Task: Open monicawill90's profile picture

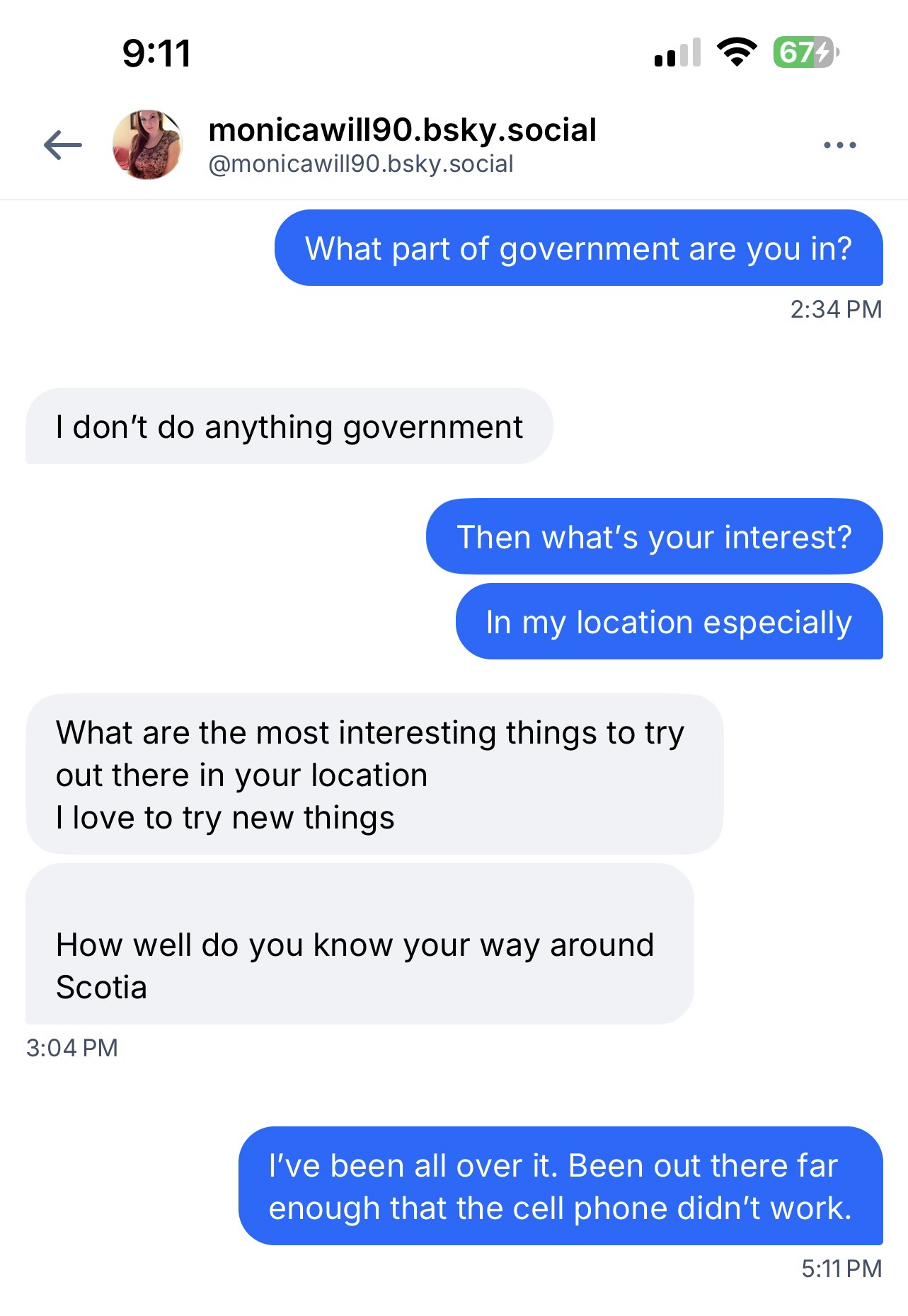Action: tap(147, 145)
